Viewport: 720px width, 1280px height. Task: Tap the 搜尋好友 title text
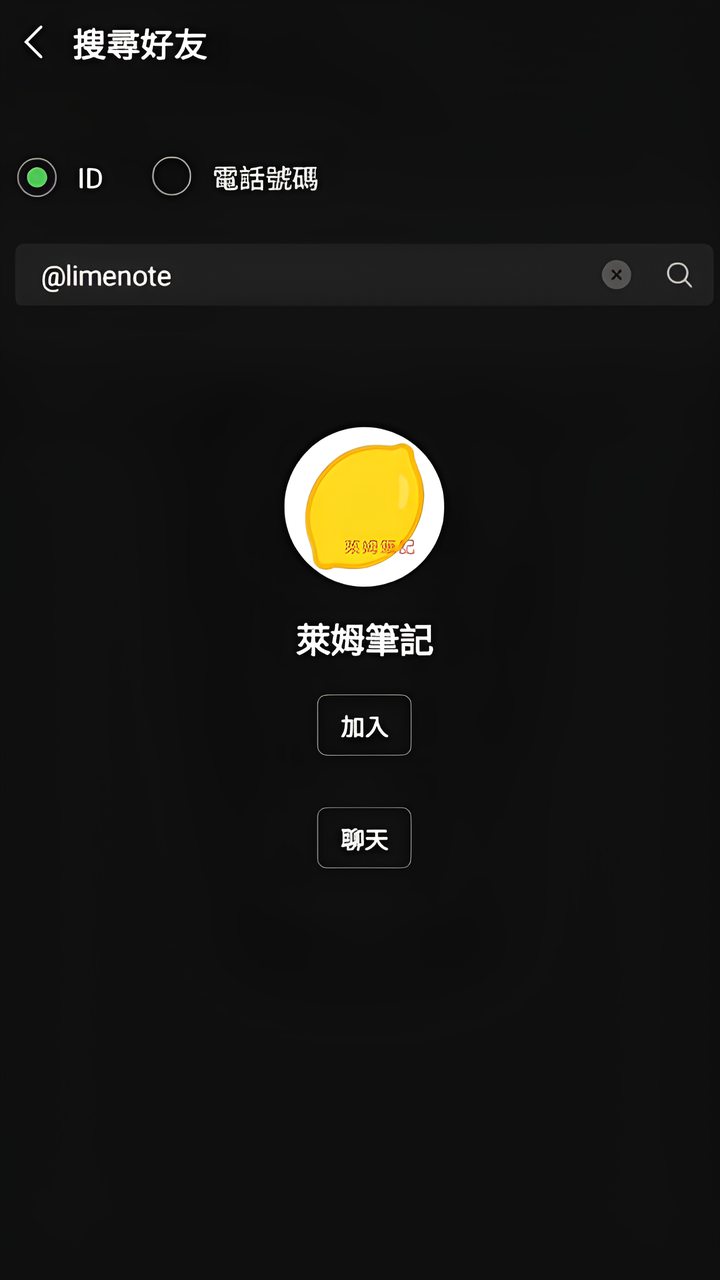pyautogui.click(x=139, y=44)
